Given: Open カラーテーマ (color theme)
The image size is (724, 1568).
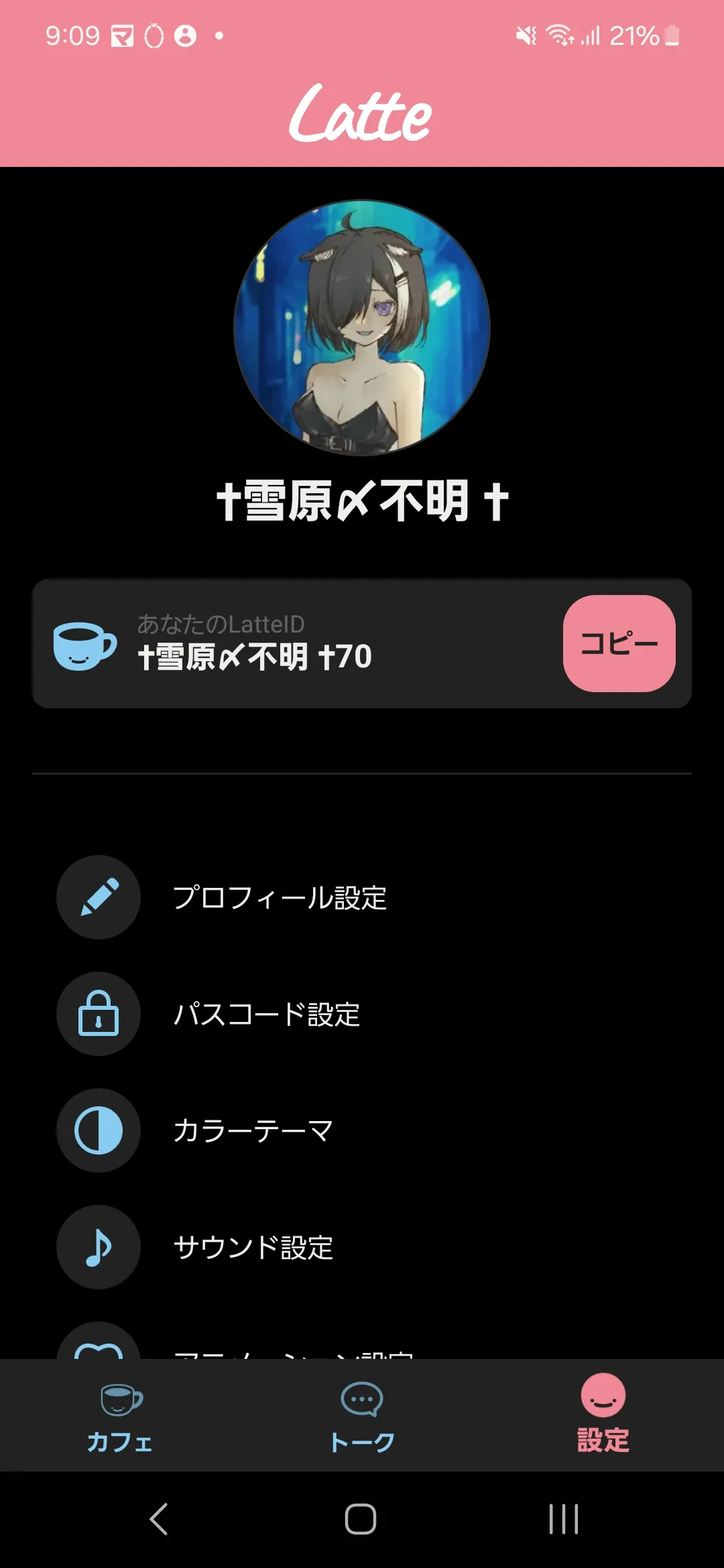Looking at the screenshot, I should point(362,1130).
